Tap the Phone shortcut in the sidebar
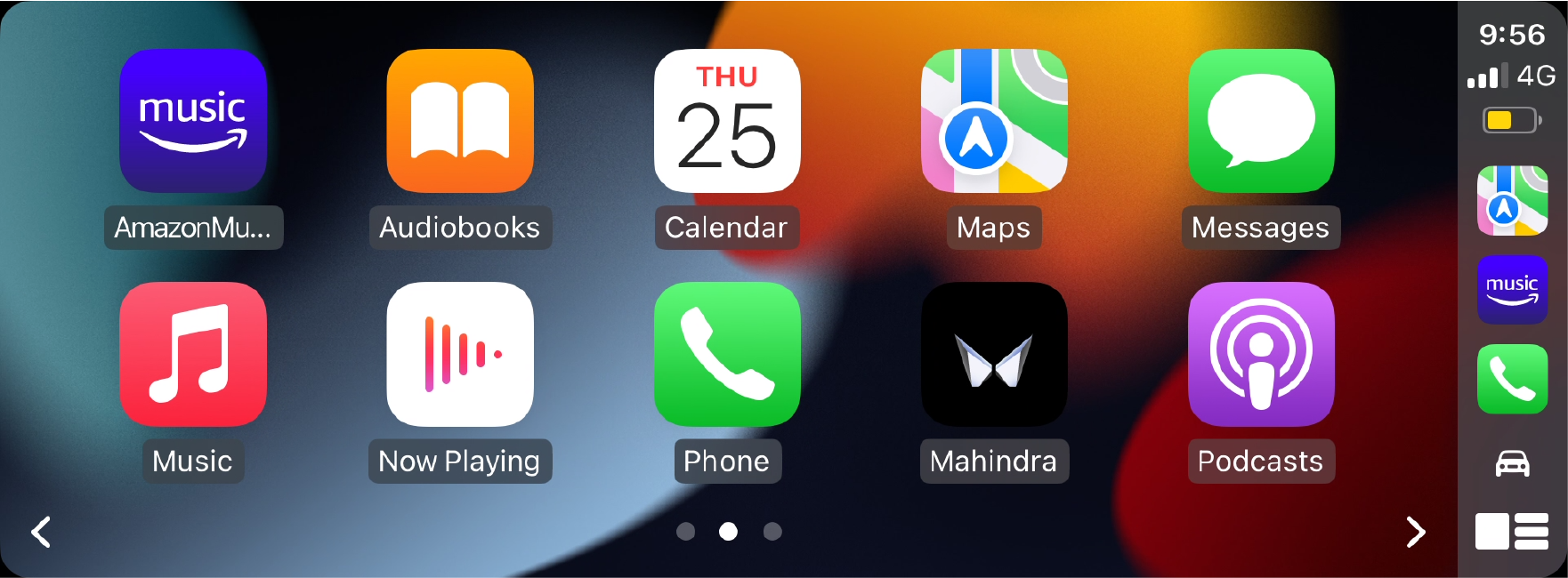The height and width of the screenshot is (578, 1568). pos(1512,379)
